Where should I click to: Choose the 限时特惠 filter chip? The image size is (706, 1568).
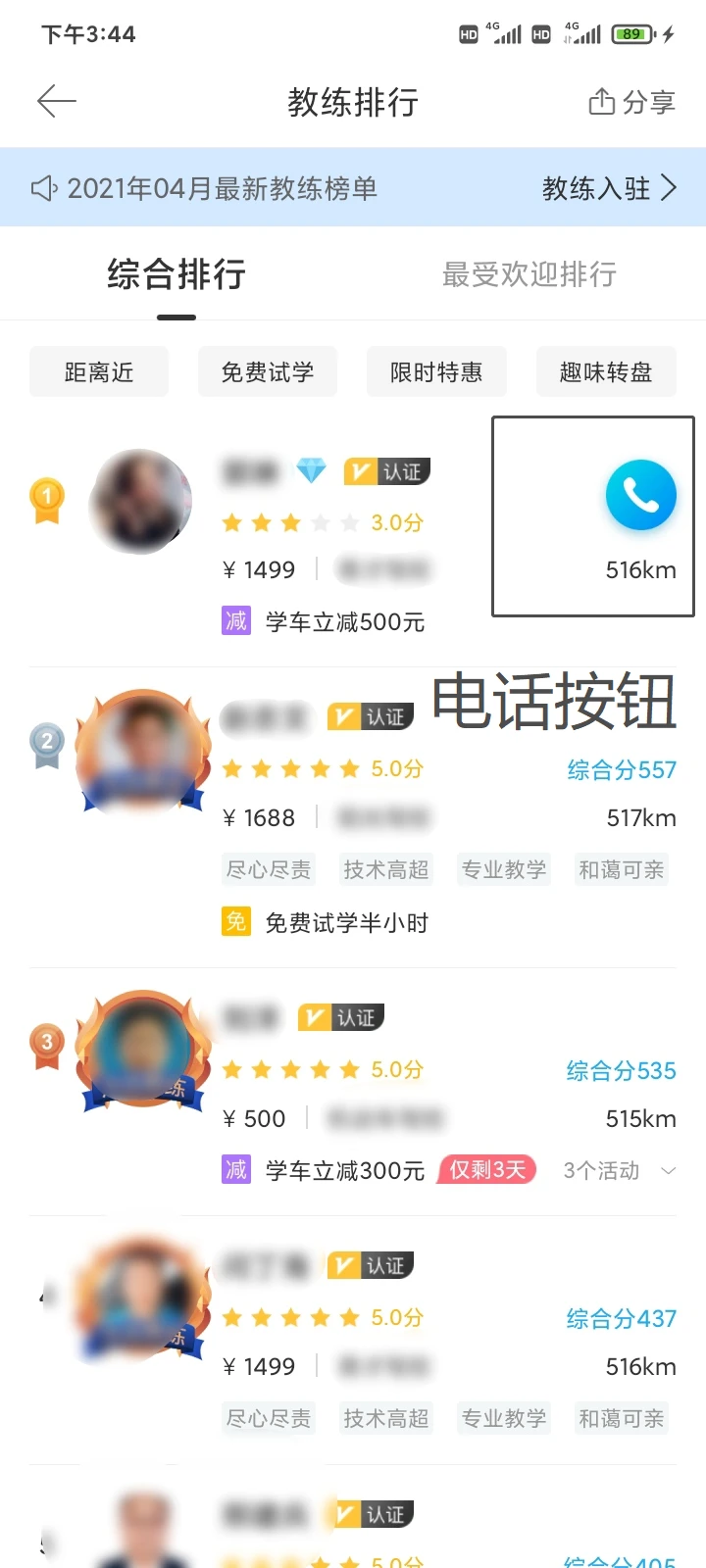pyautogui.click(x=436, y=372)
